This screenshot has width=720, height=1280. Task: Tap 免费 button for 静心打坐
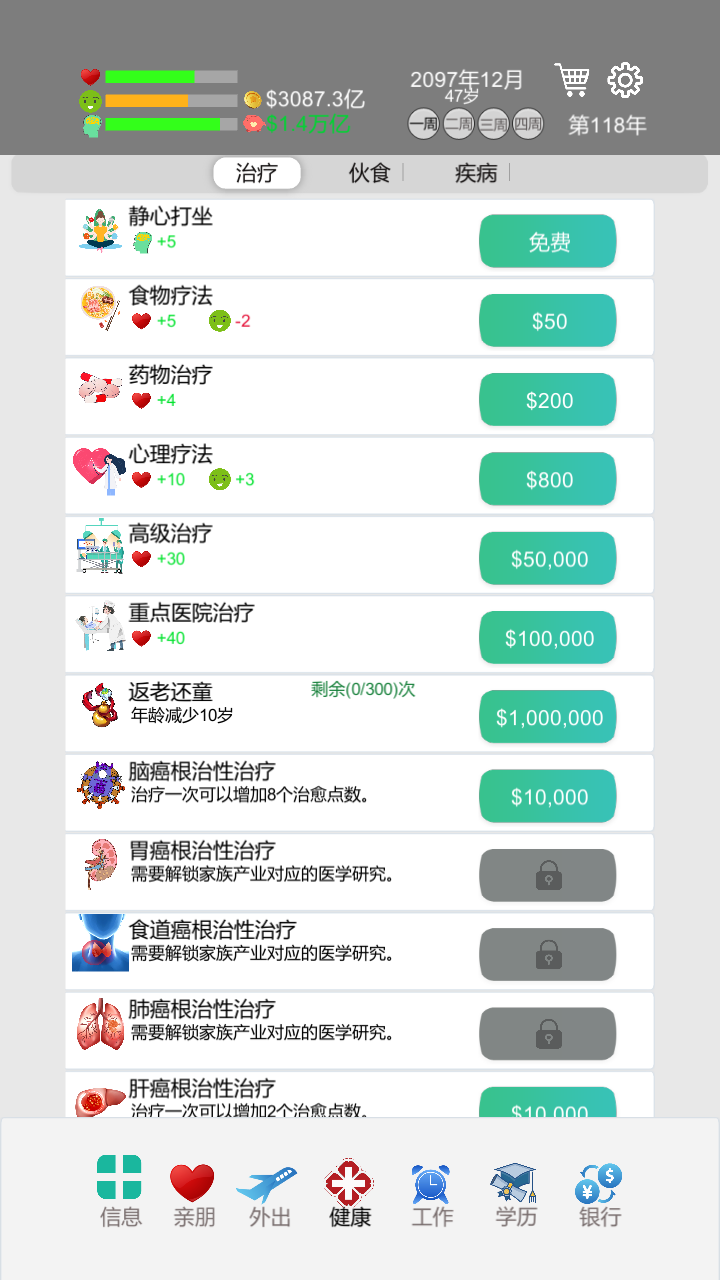(548, 241)
